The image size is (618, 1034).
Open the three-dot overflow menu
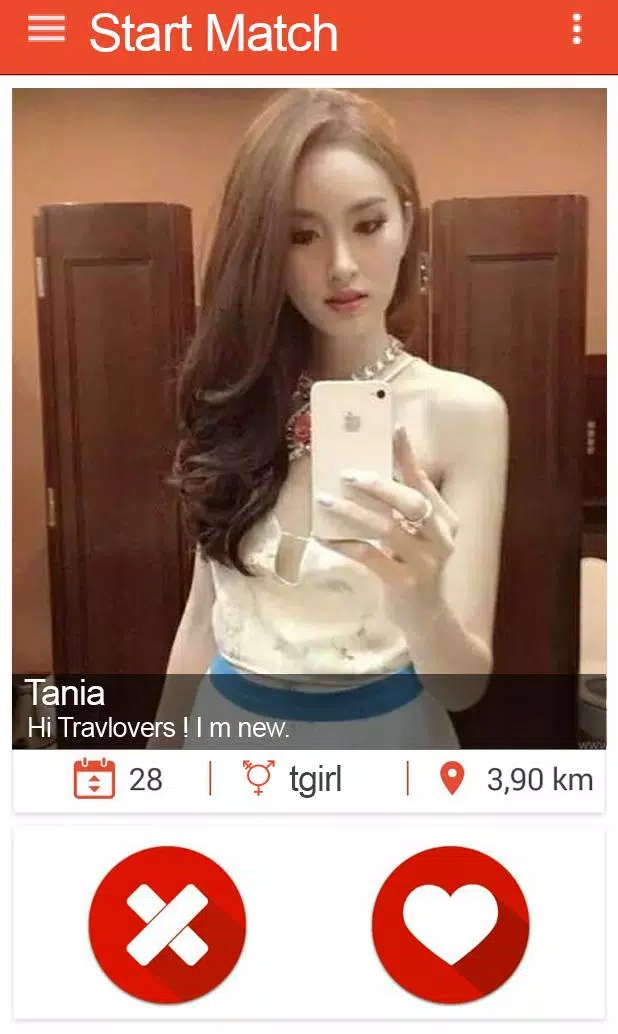click(576, 30)
